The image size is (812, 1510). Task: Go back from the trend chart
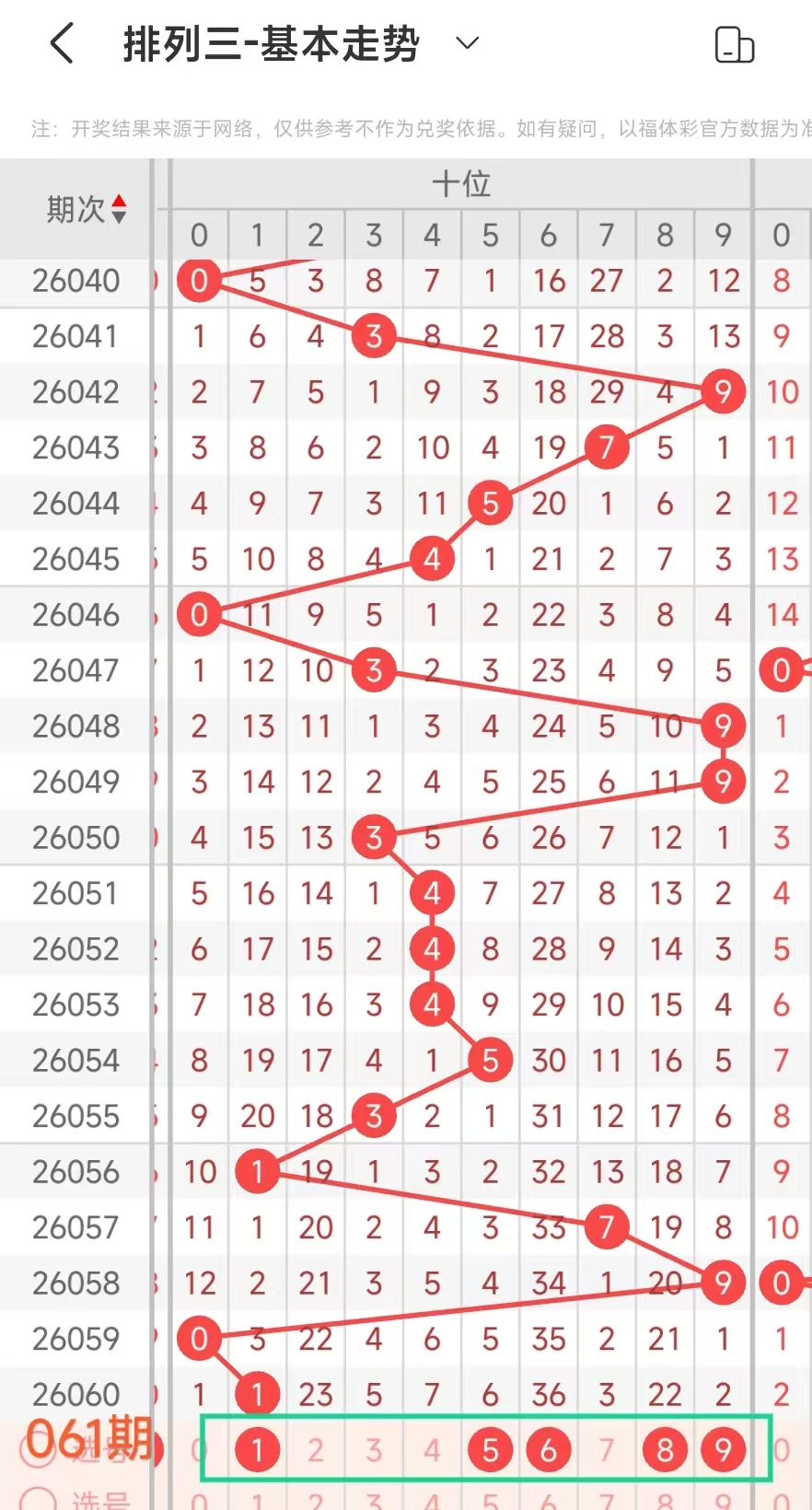62,43
